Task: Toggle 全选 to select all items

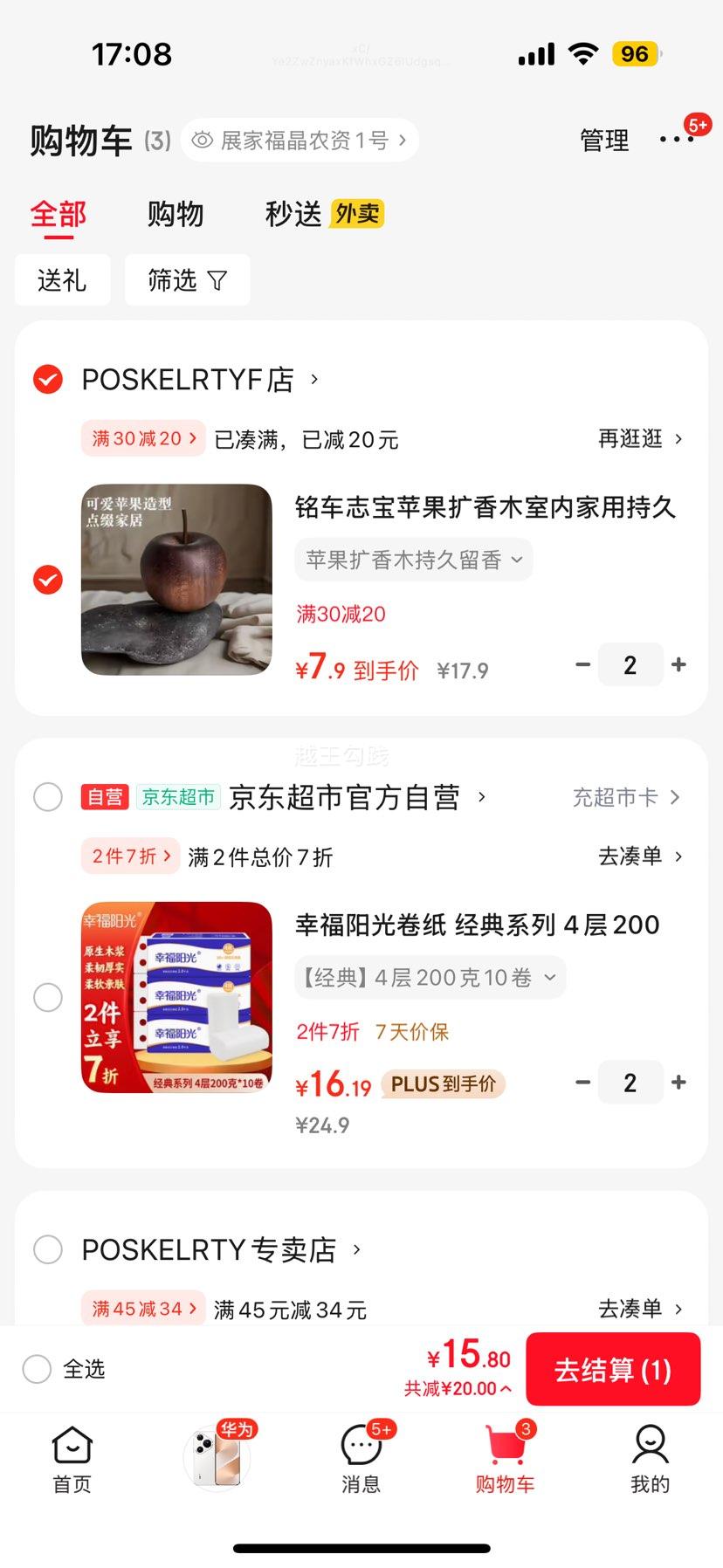Action: tap(38, 1369)
